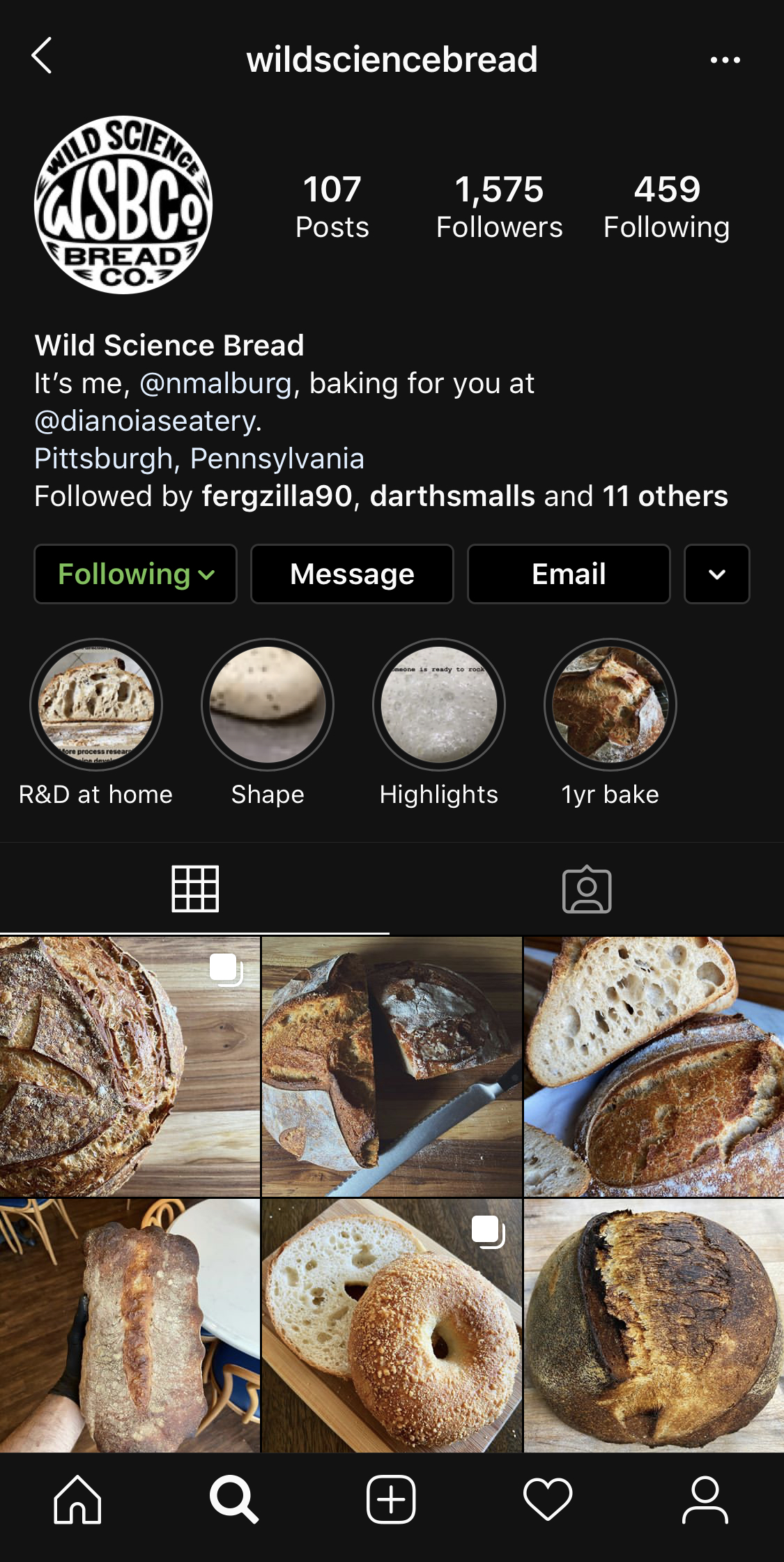
Task: Message Wild Science Bread
Action: tap(352, 574)
